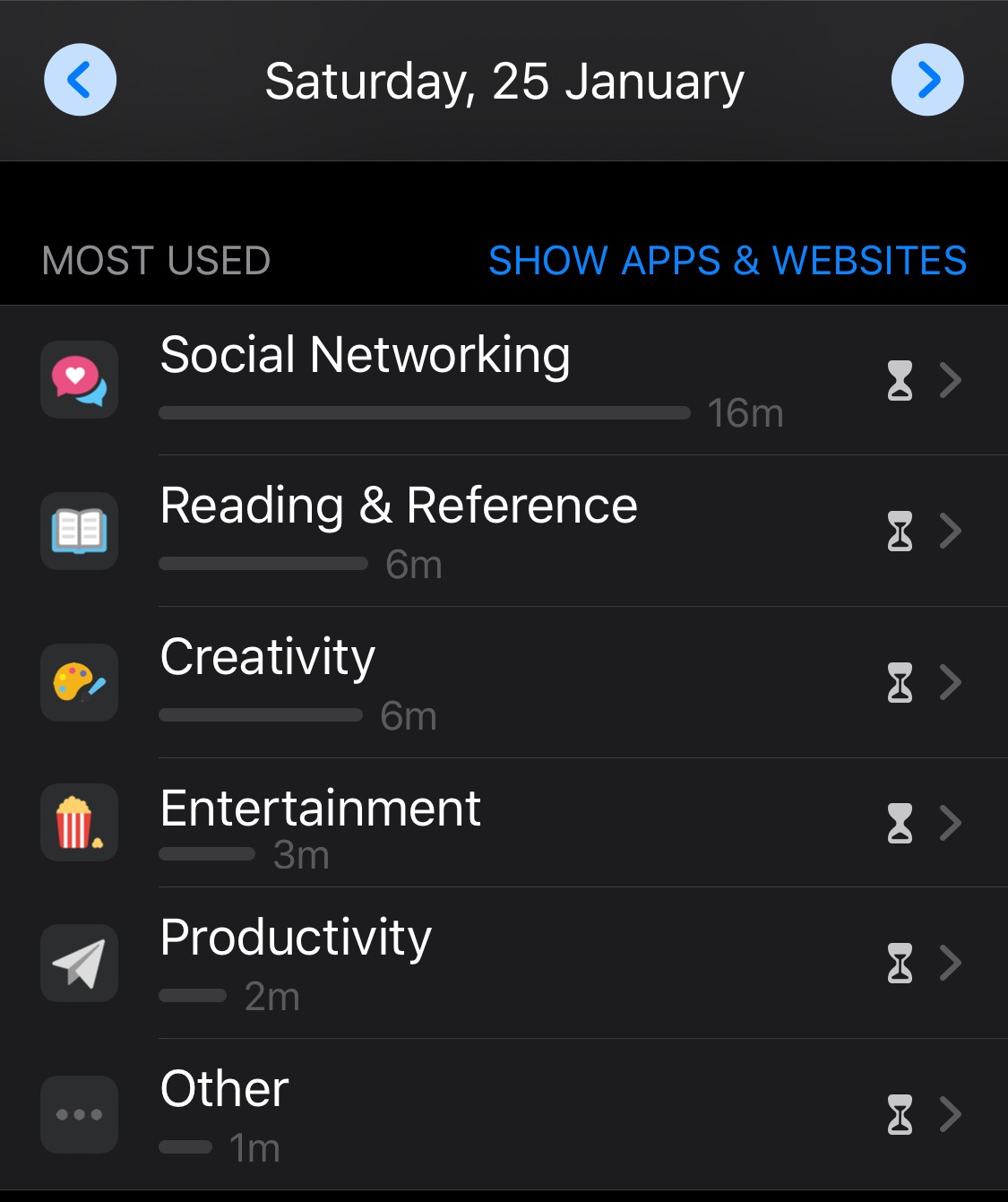Show apps & websites instead of categories
The image size is (1008, 1202).
click(x=727, y=261)
